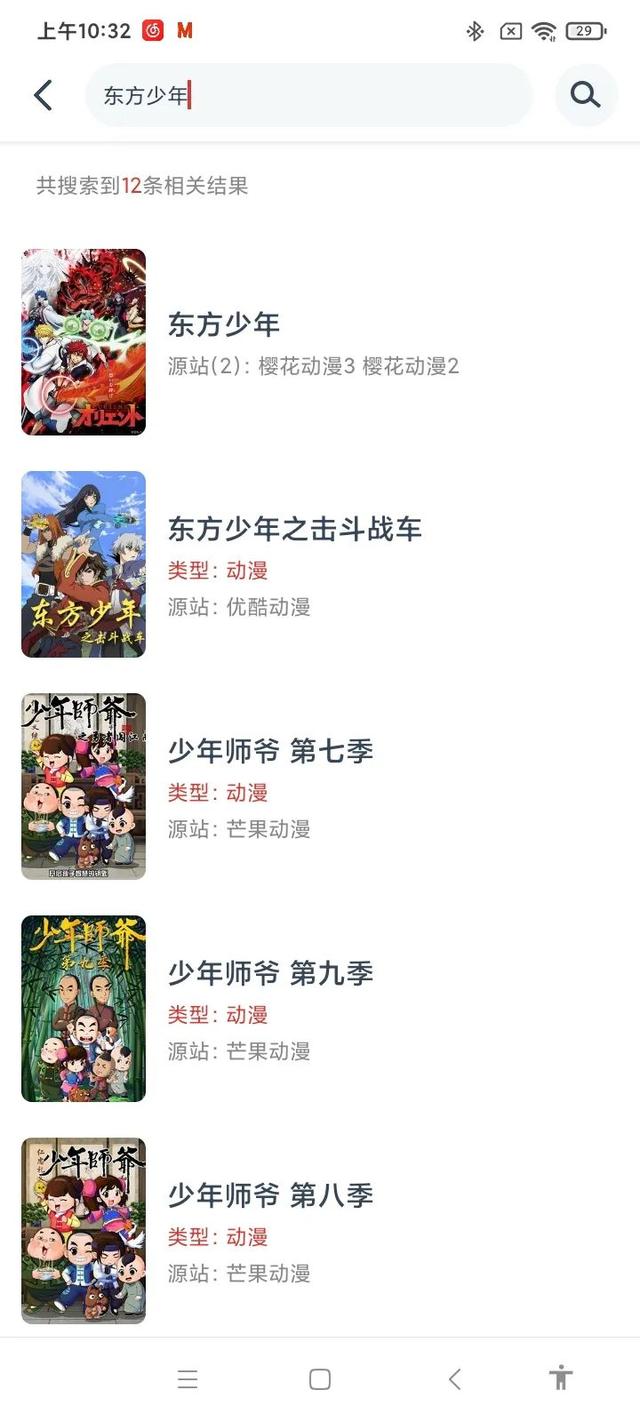The height and width of the screenshot is (1422, 640).
Task: Open 少年师爷 第七季 result
Action: tap(320, 786)
